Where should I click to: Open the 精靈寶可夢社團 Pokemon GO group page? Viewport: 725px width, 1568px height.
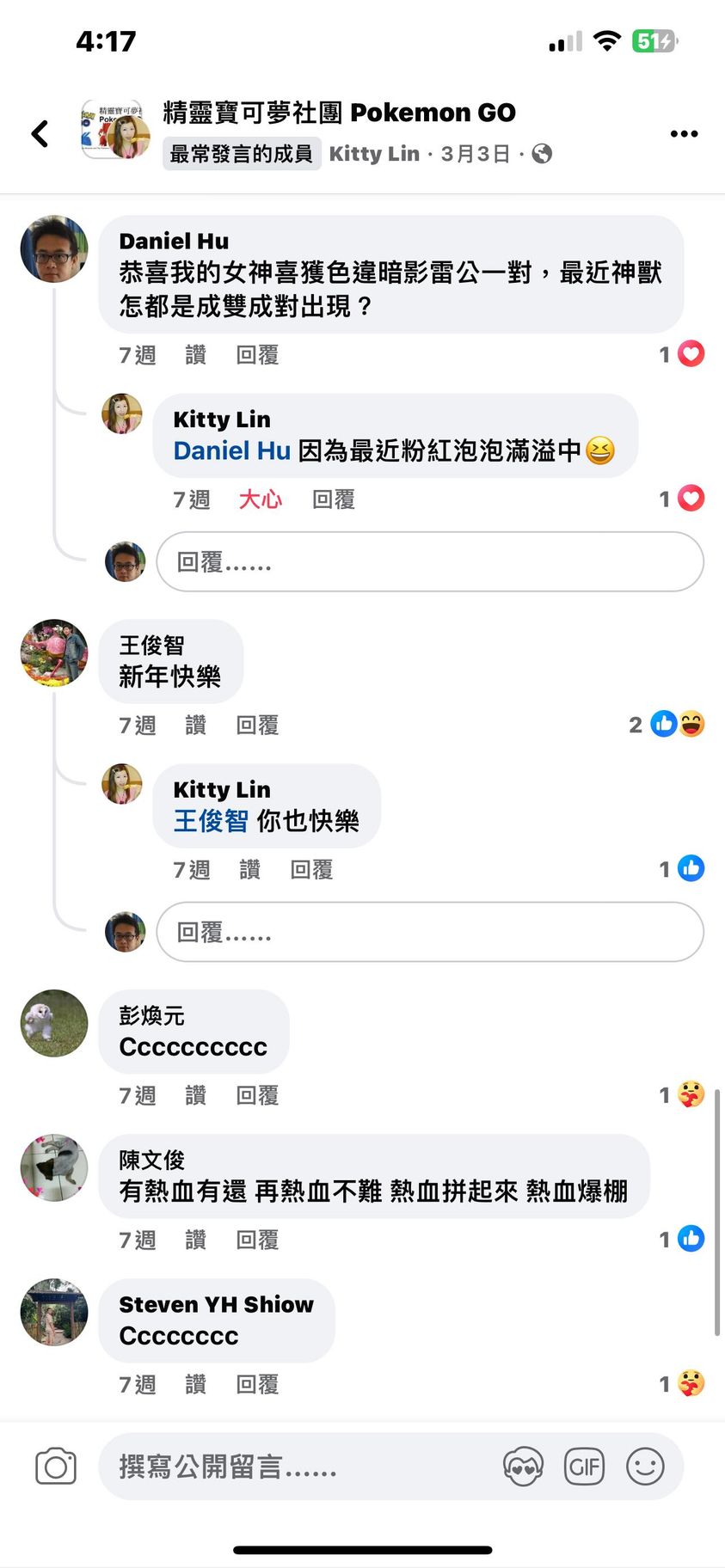point(339,113)
